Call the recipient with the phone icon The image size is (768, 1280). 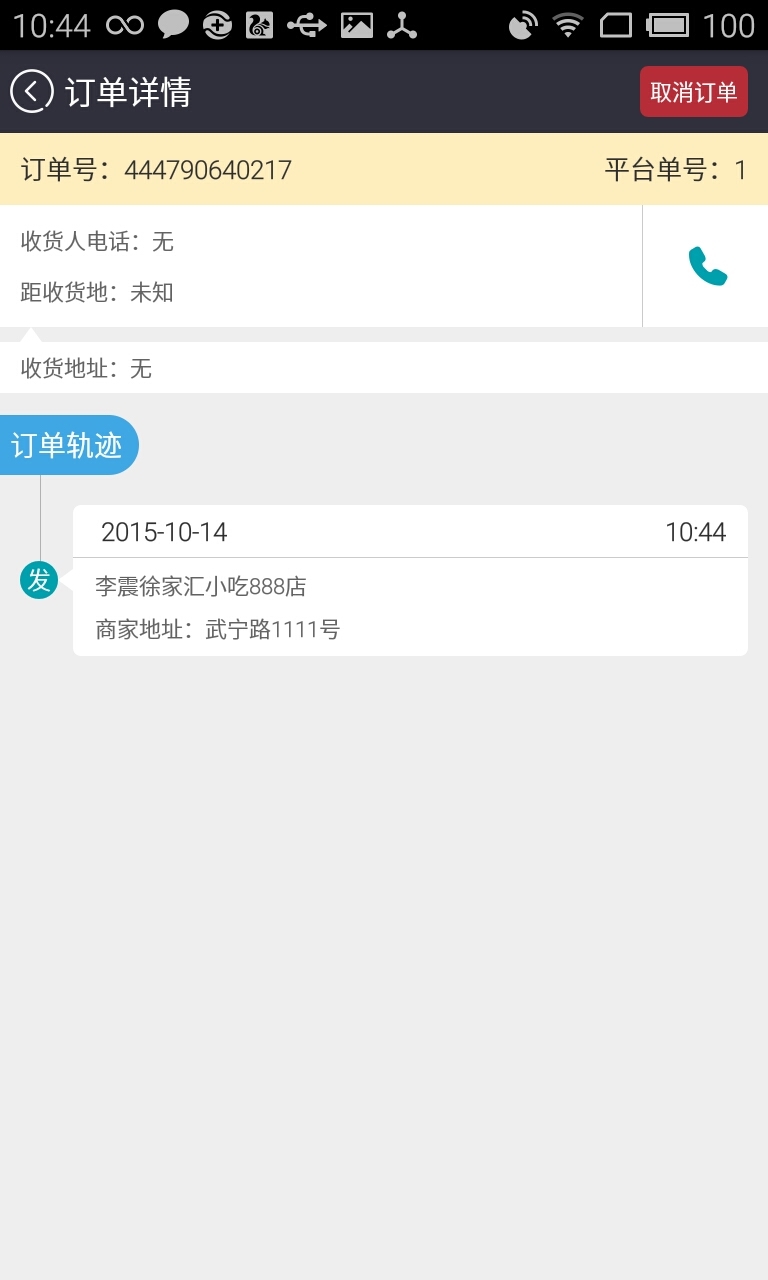(707, 266)
